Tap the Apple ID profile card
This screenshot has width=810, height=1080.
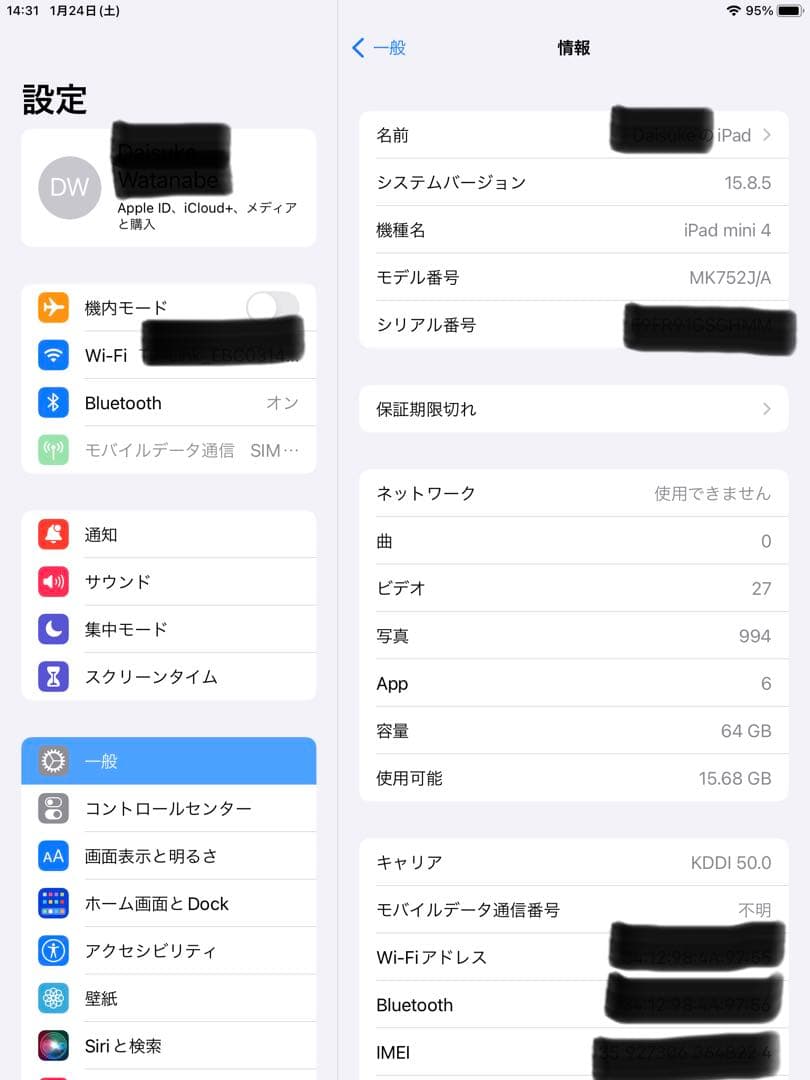point(168,187)
